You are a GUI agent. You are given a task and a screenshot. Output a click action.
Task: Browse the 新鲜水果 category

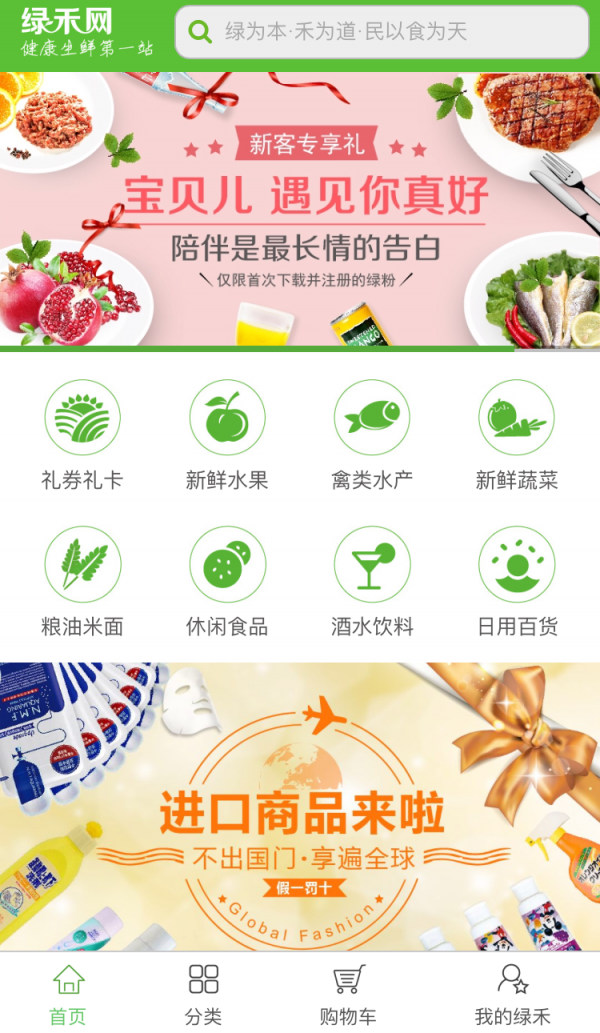click(x=227, y=435)
